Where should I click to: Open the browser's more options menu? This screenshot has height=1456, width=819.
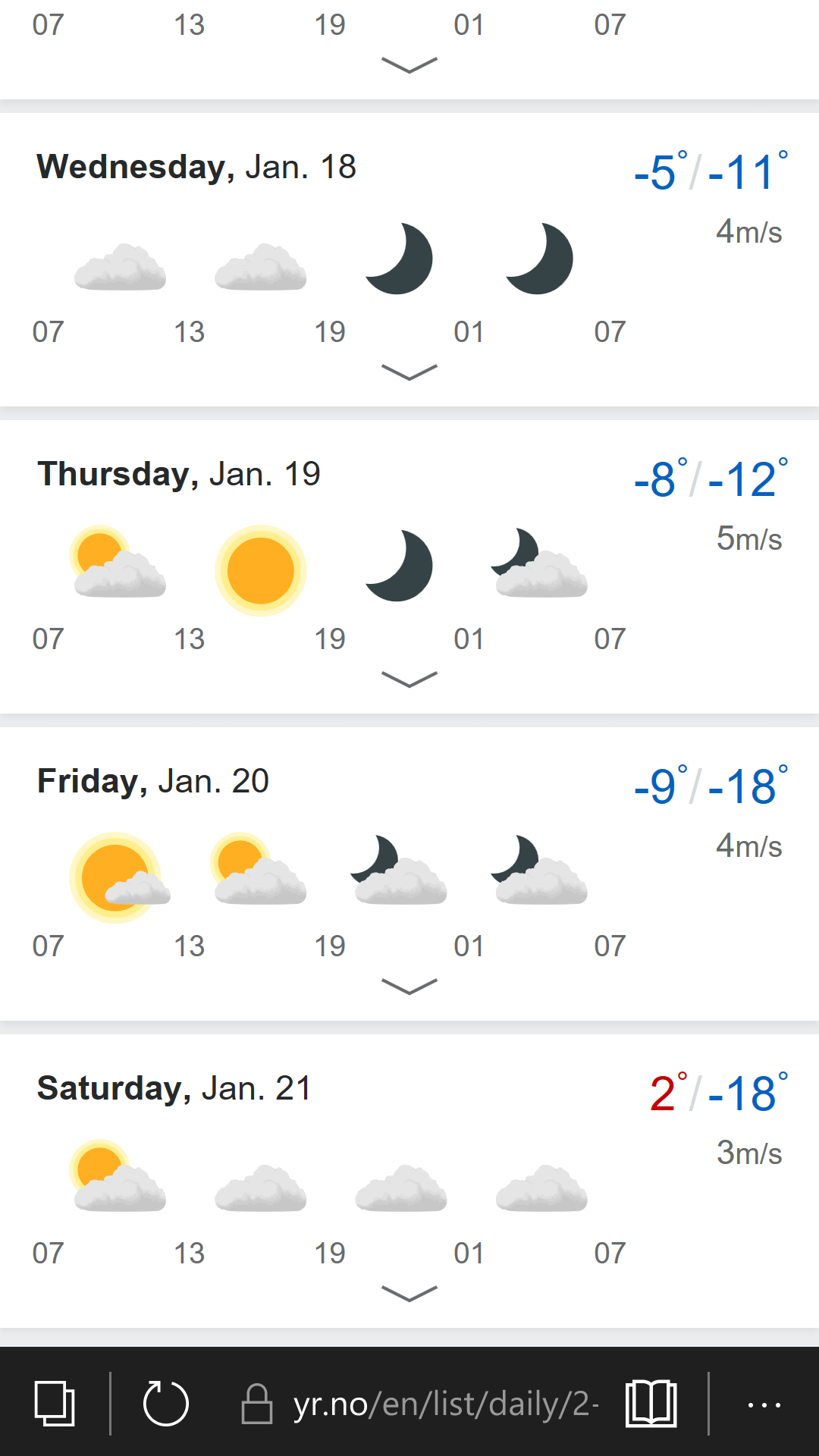click(764, 1405)
